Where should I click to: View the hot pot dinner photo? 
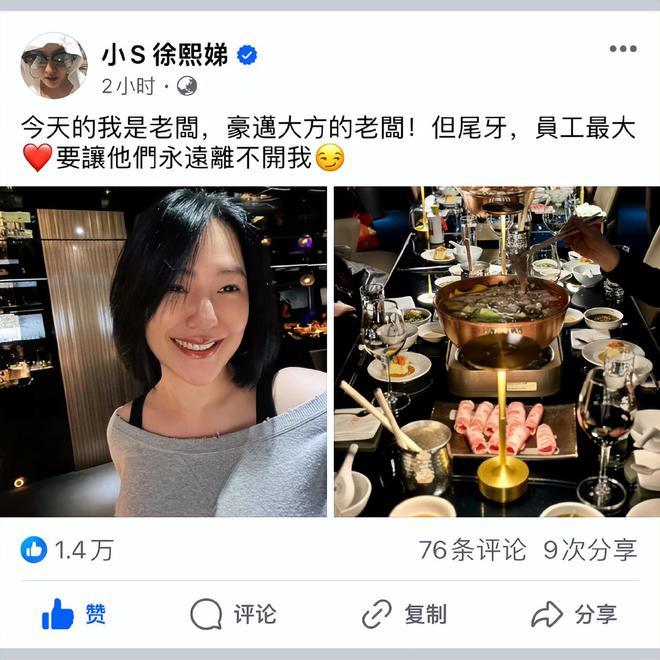click(x=496, y=351)
